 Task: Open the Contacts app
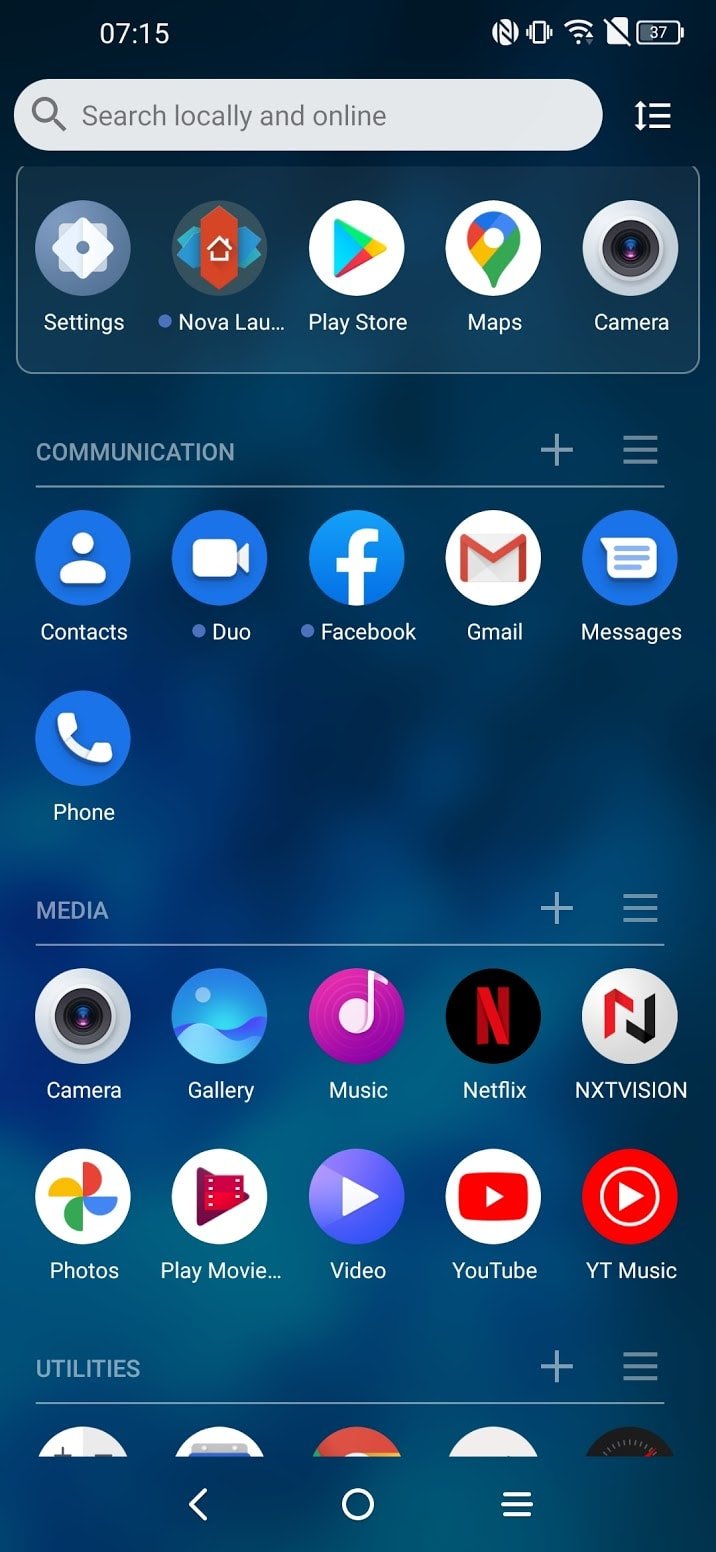coord(83,558)
